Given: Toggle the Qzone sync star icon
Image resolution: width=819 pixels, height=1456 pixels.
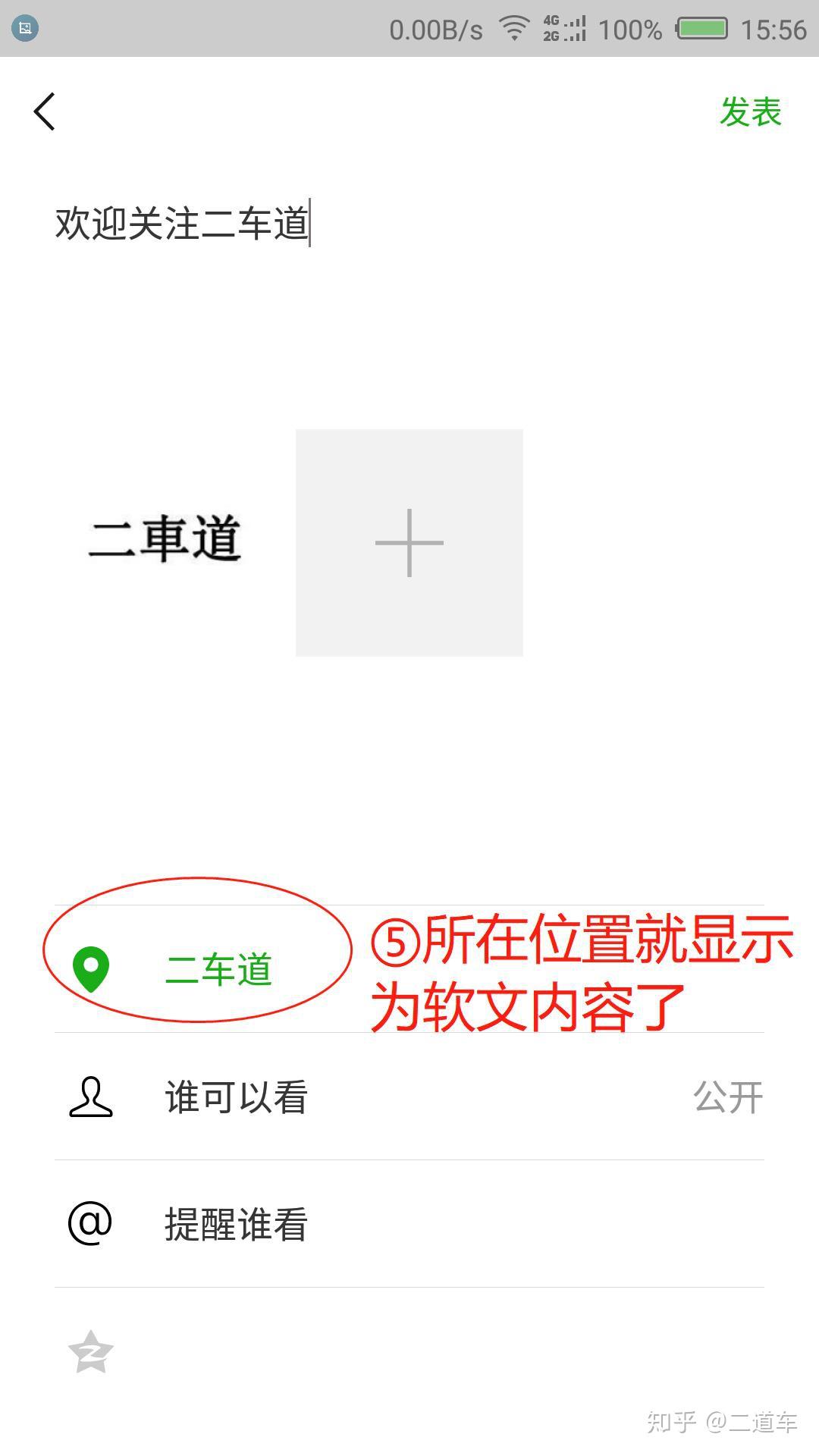Looking at the screenshot, I should point(91,1352).
